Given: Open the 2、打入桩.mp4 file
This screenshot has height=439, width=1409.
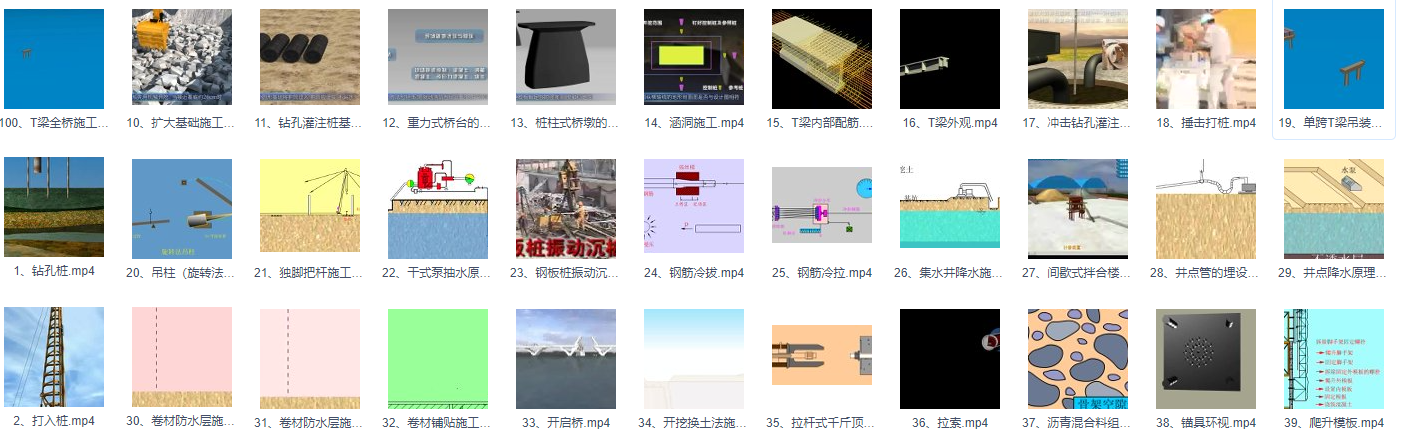Looking at the screenshot, I should coord(54,357).
